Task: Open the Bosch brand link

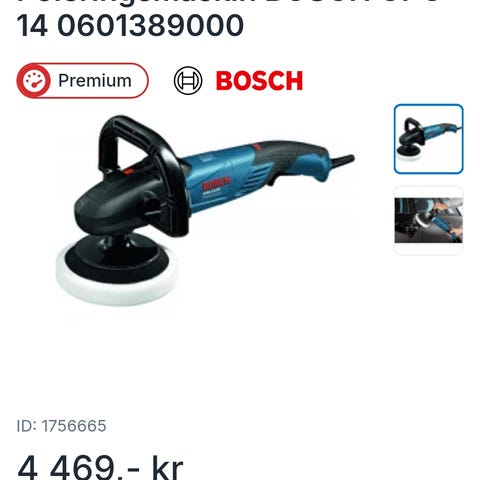Action: [x=238, y=81]
